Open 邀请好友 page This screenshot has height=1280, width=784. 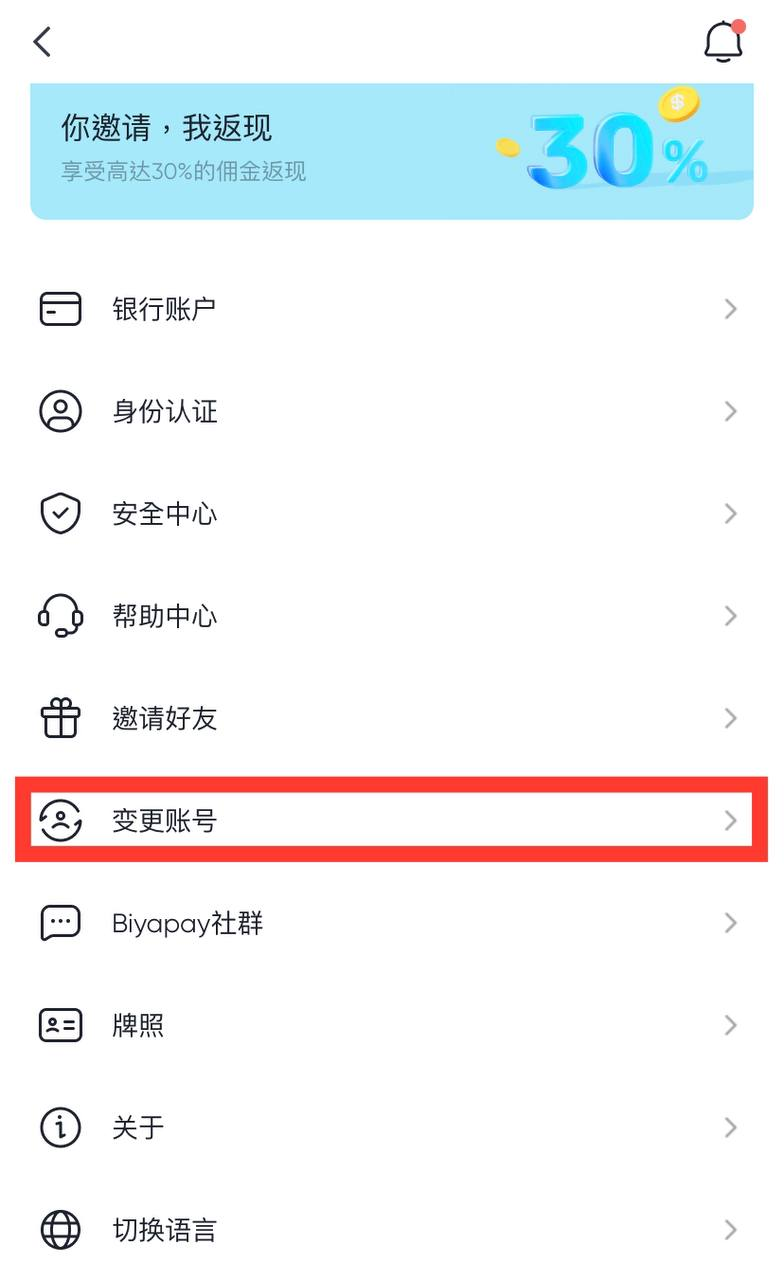click(x=391, y=718)
